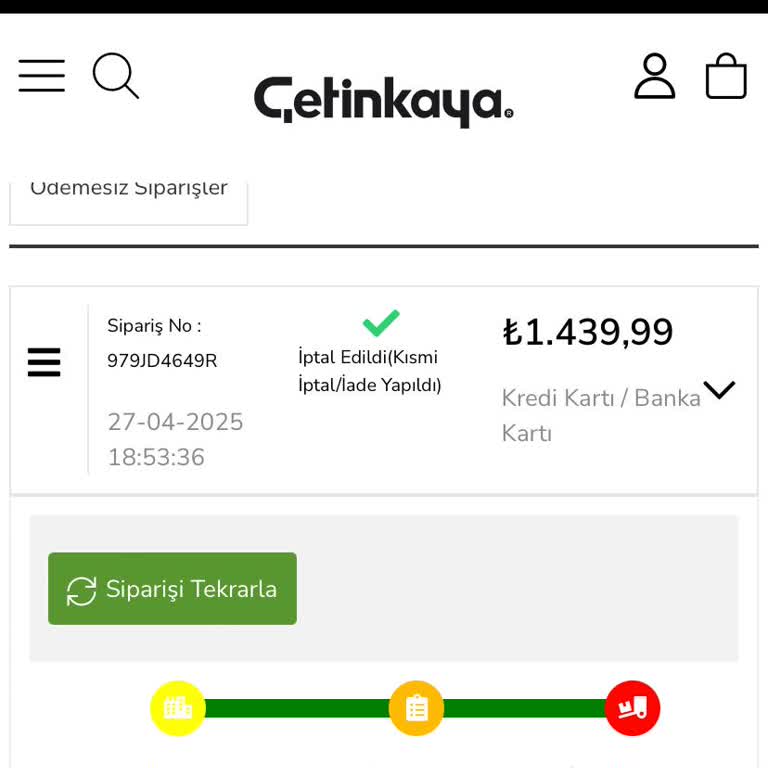Open the hamburger navigation menu
The height and width of the screenshot is (768, 768).
click(41, 76)
